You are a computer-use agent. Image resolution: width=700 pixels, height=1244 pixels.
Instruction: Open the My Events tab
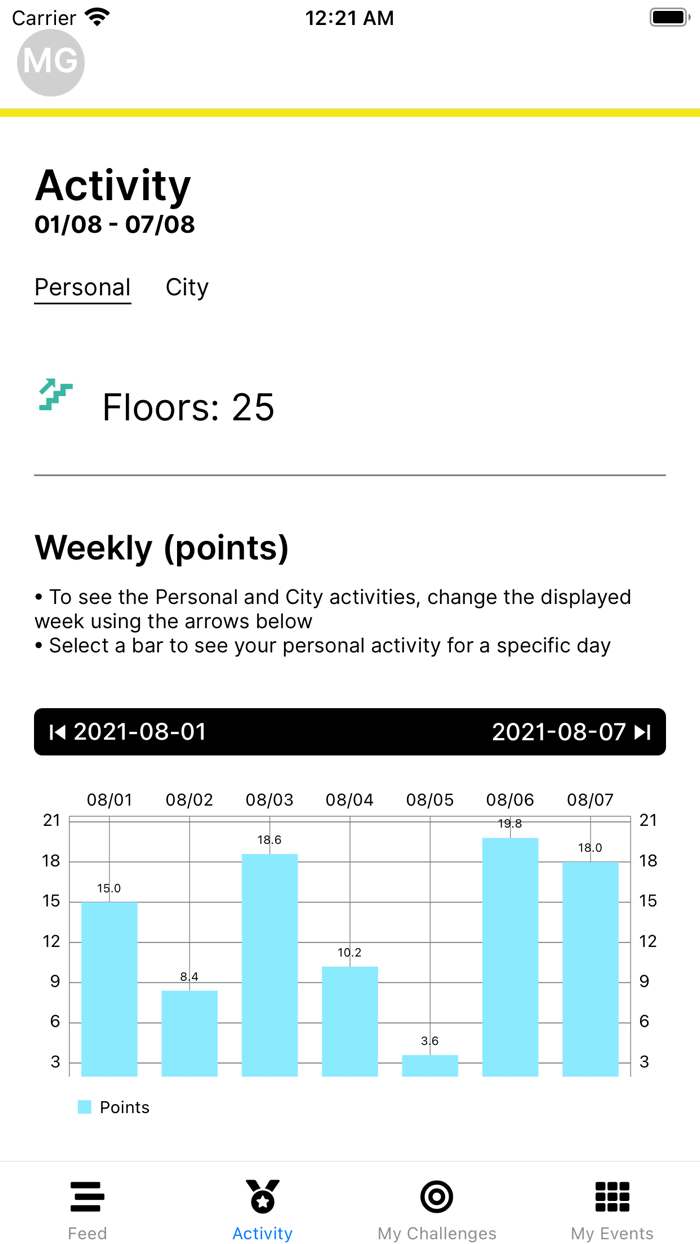(x=612, y=1208)
